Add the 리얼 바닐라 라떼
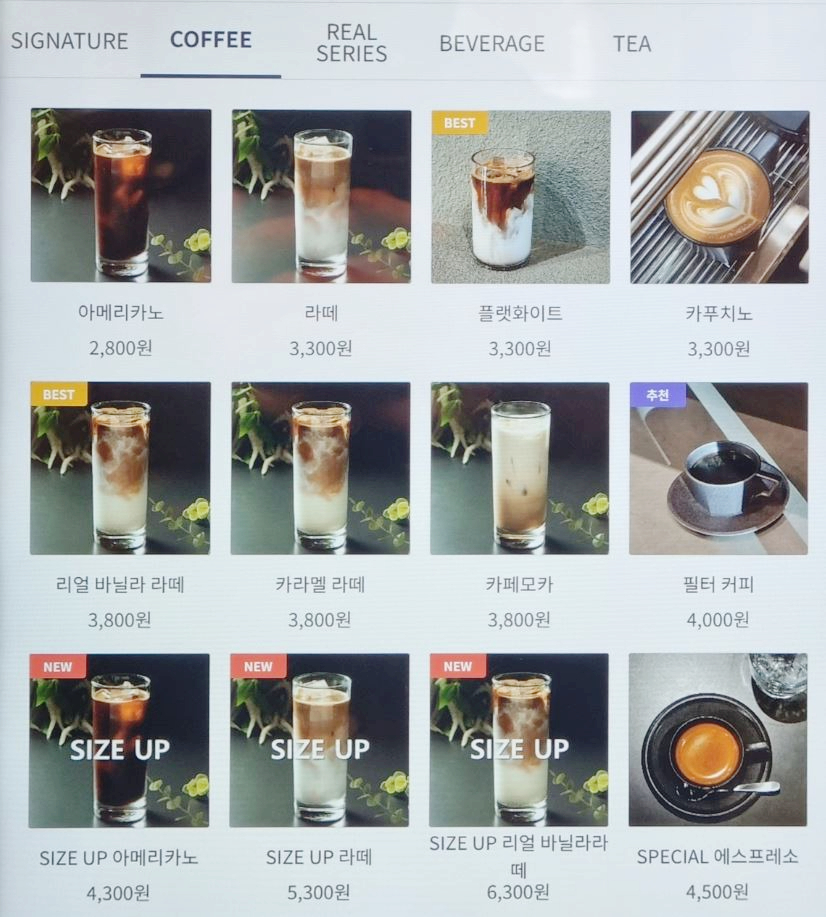826x917 pixels. pos(120,468)
